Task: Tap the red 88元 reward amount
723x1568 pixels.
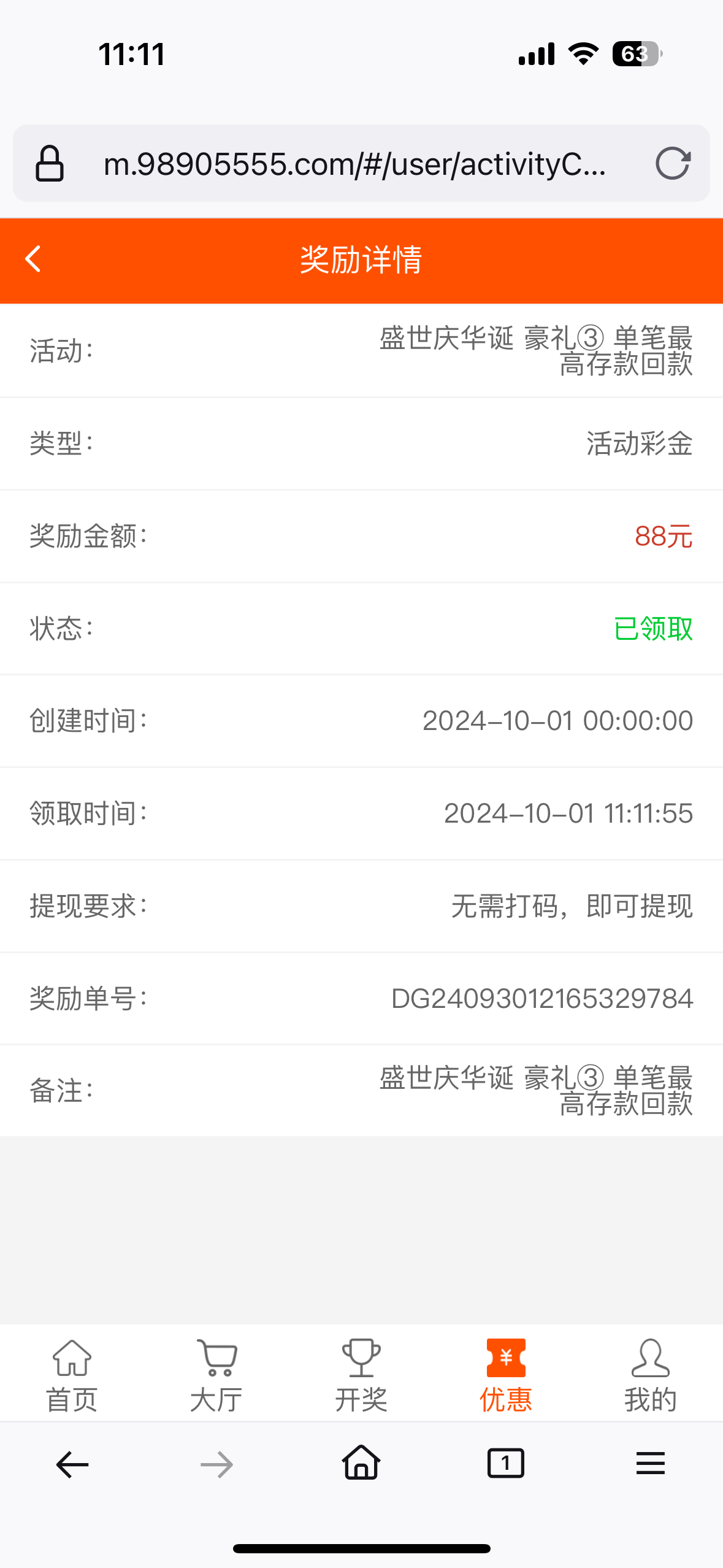Action: (664, 536)
